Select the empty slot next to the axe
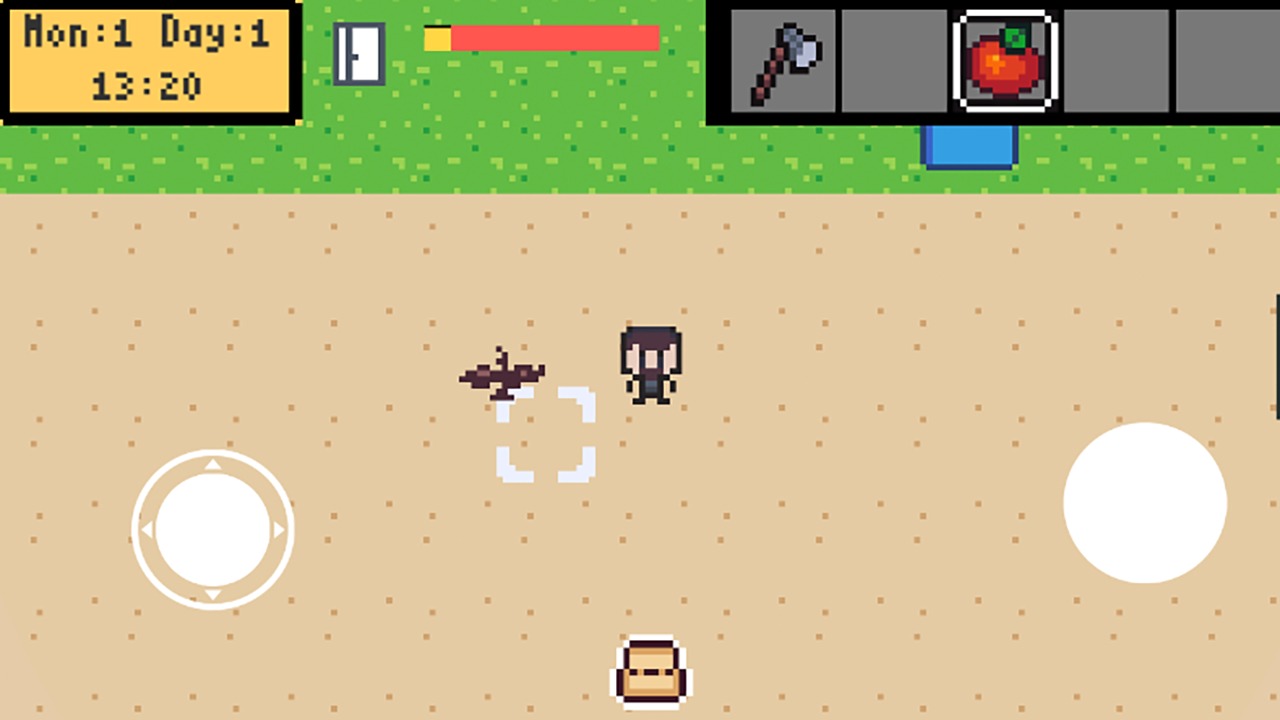This screenshot has width=1280, height=720. coord(894,61)
